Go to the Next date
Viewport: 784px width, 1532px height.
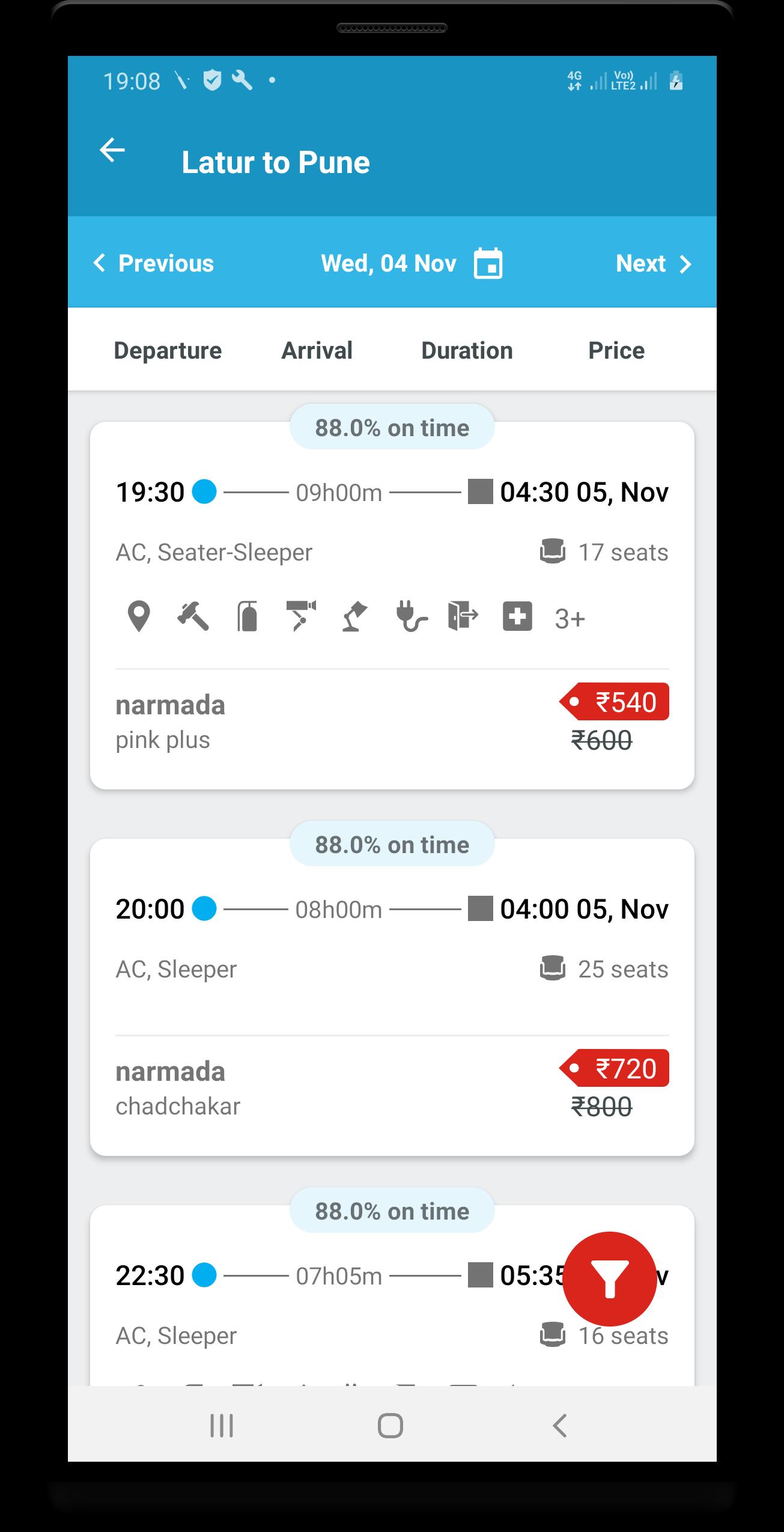point(654,263)
